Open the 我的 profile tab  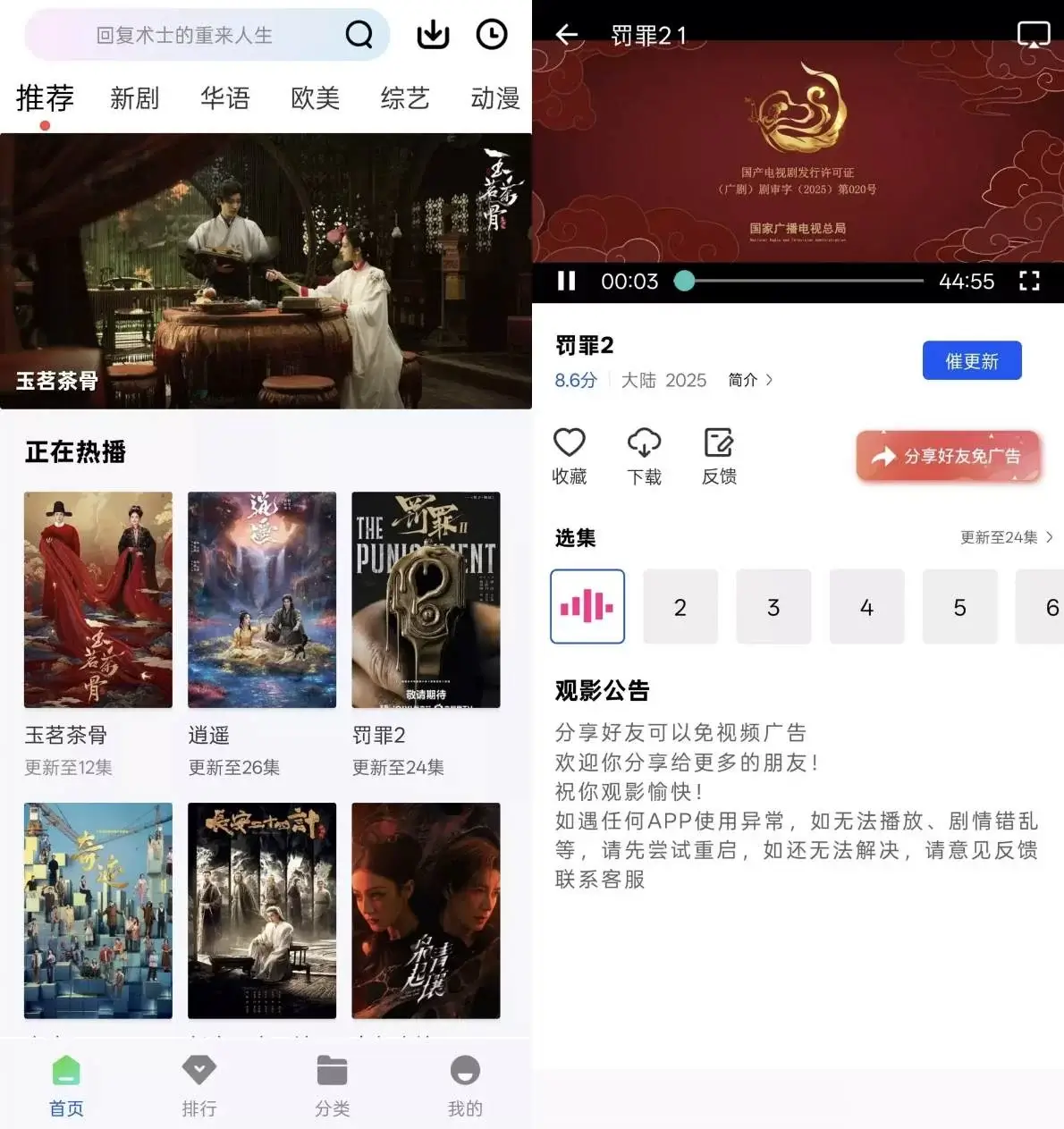465,1085
